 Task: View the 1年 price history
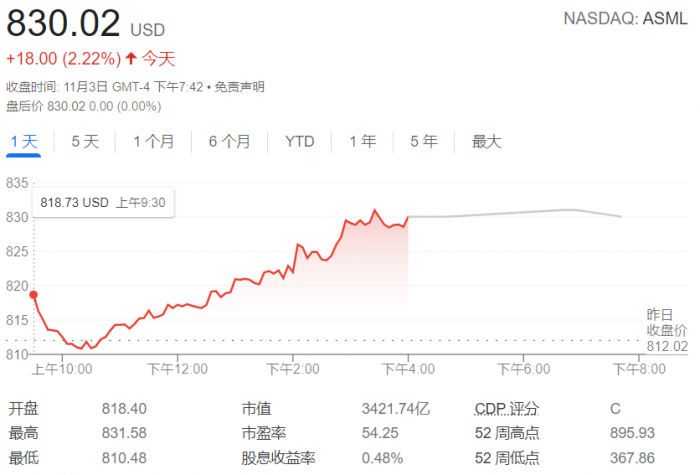coord(362,142)
